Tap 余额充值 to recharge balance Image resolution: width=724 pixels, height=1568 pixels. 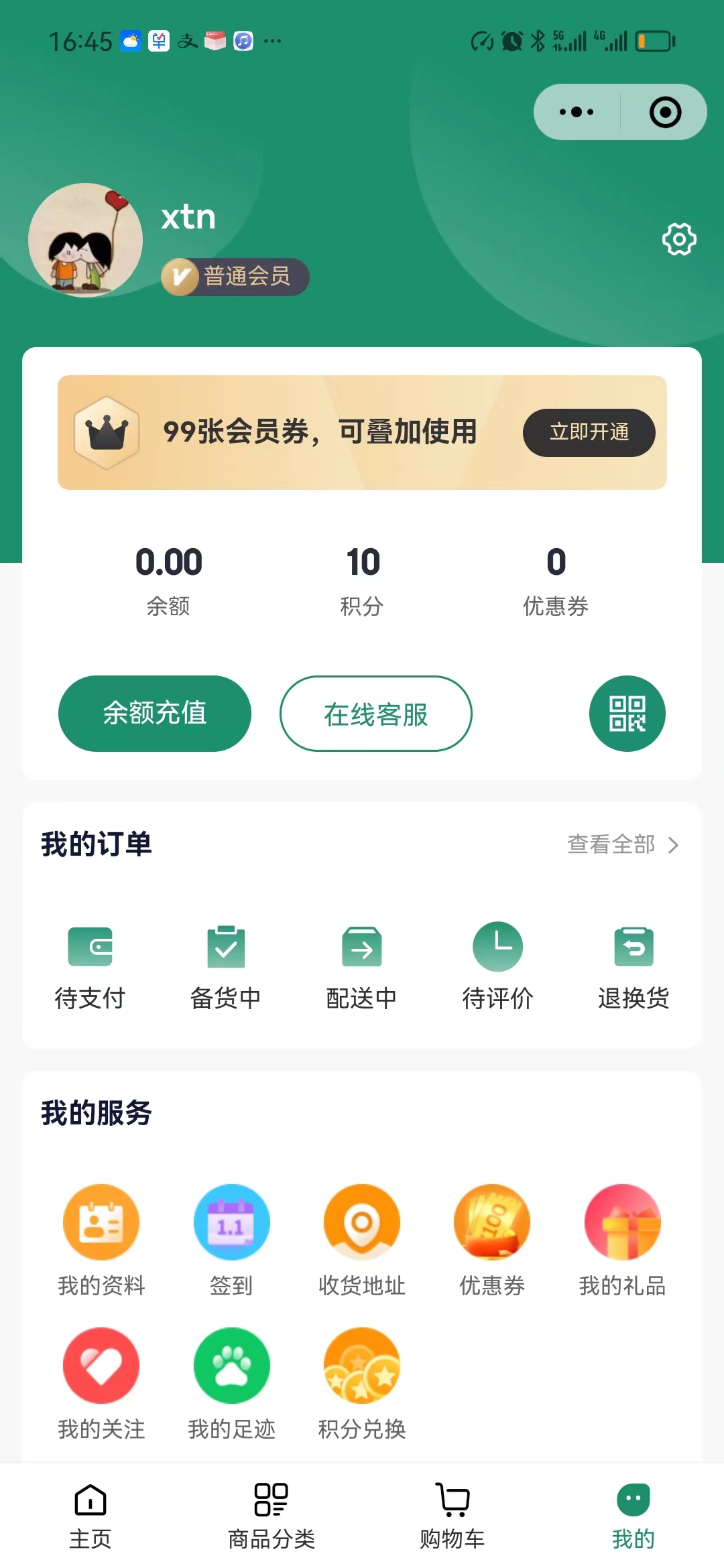click(155, 713)
